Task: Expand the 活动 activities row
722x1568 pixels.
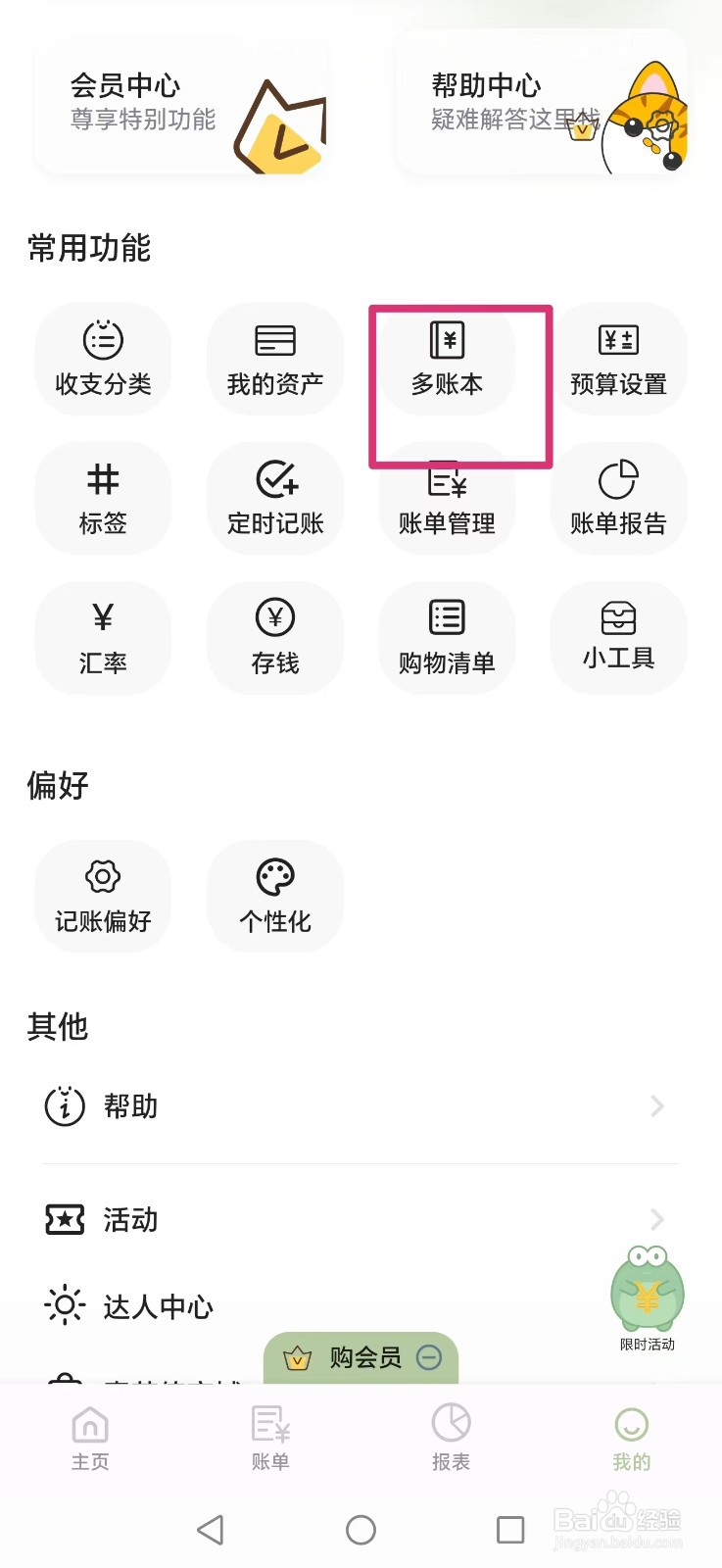Action: [361, 1219]
